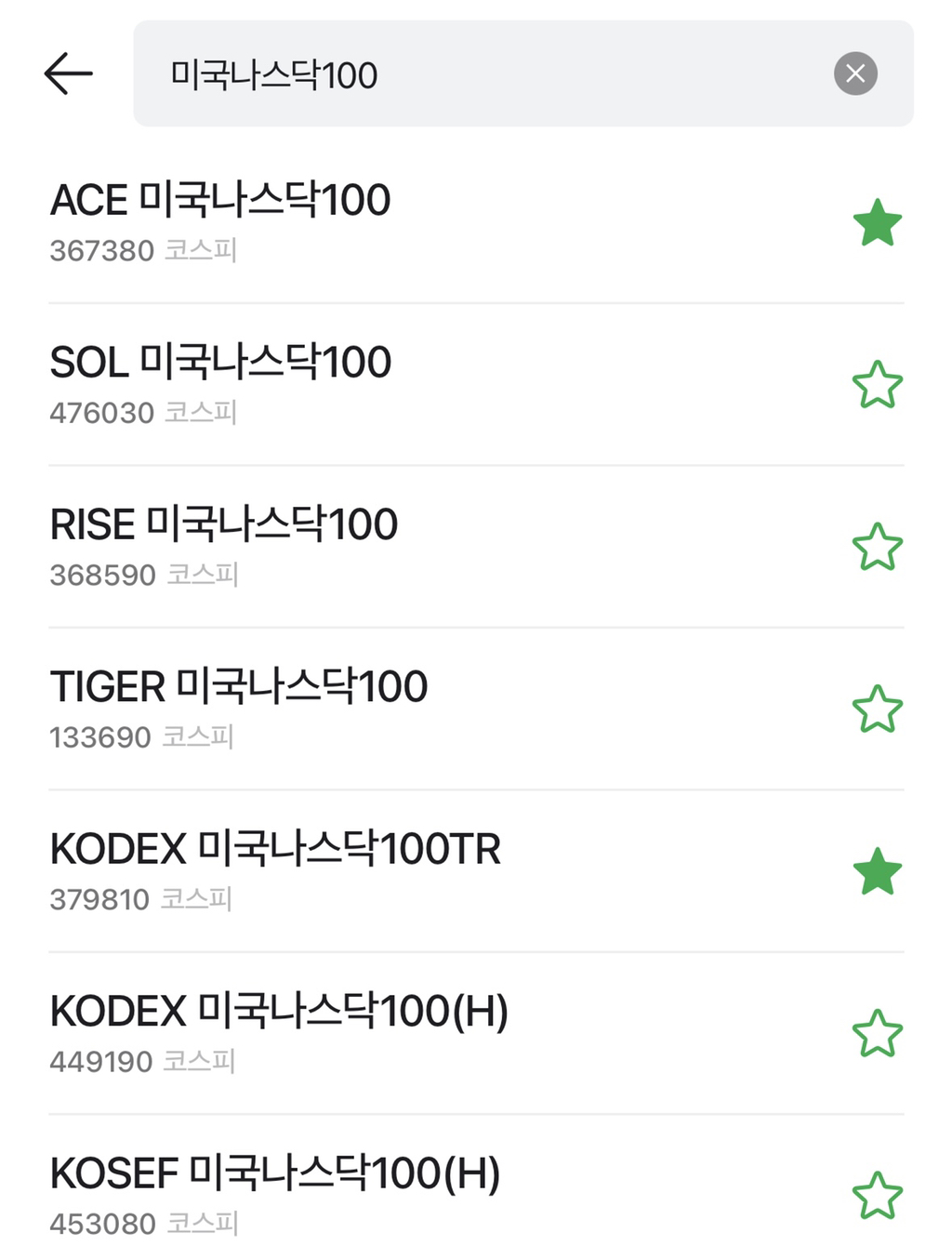Clear the search field with the X icon

(855, 74)
